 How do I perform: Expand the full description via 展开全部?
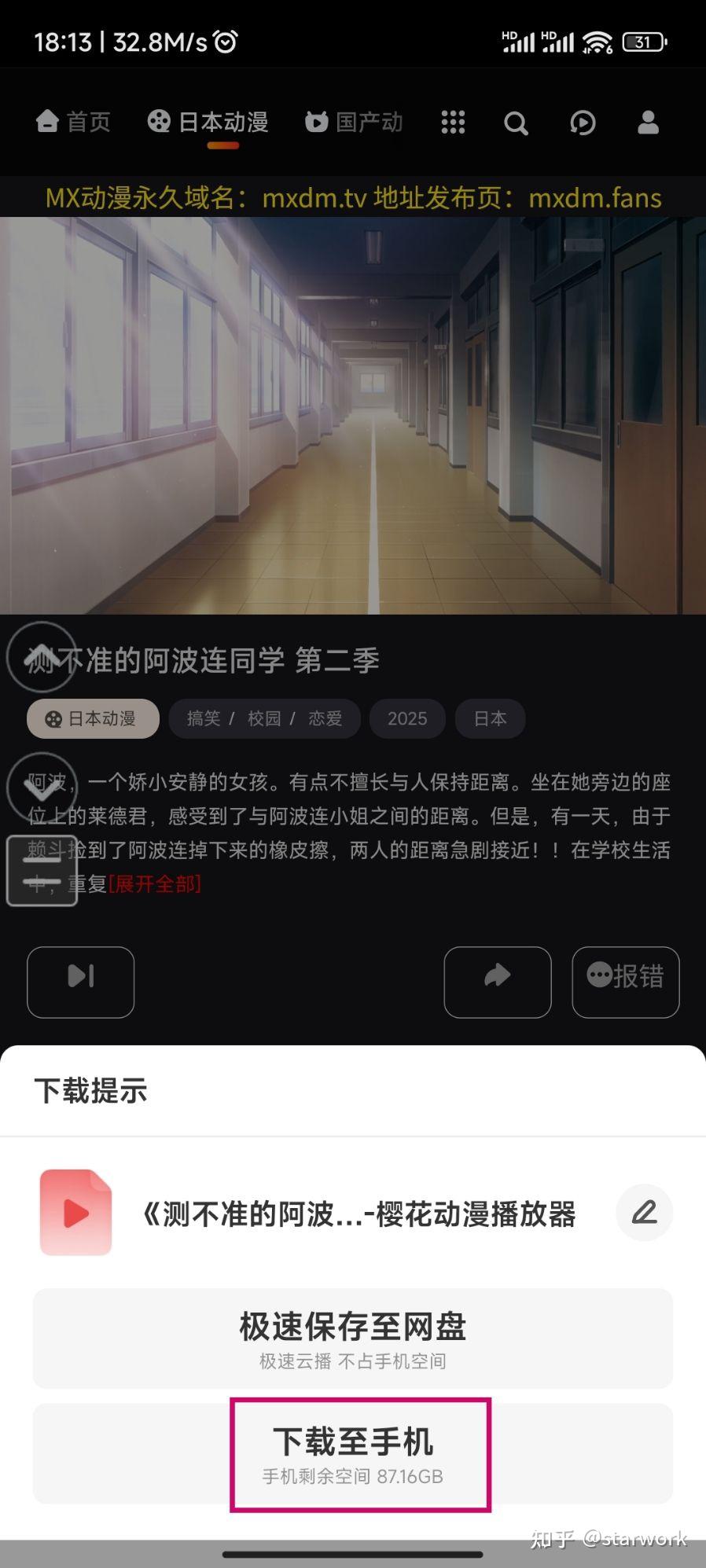click(155, 883)
